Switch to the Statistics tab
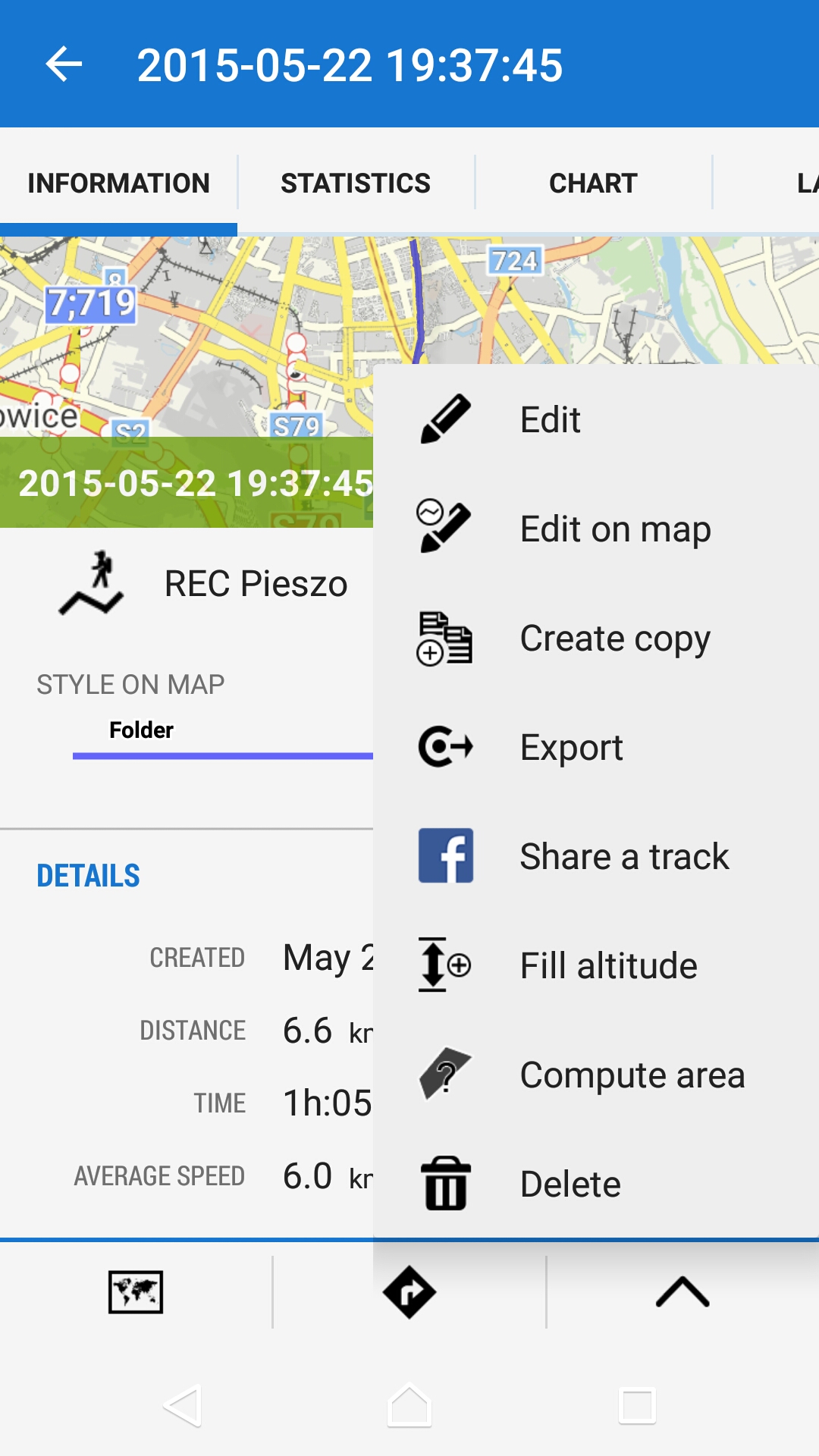Screen dimensions: 819x1456 [x=355, y=184]
